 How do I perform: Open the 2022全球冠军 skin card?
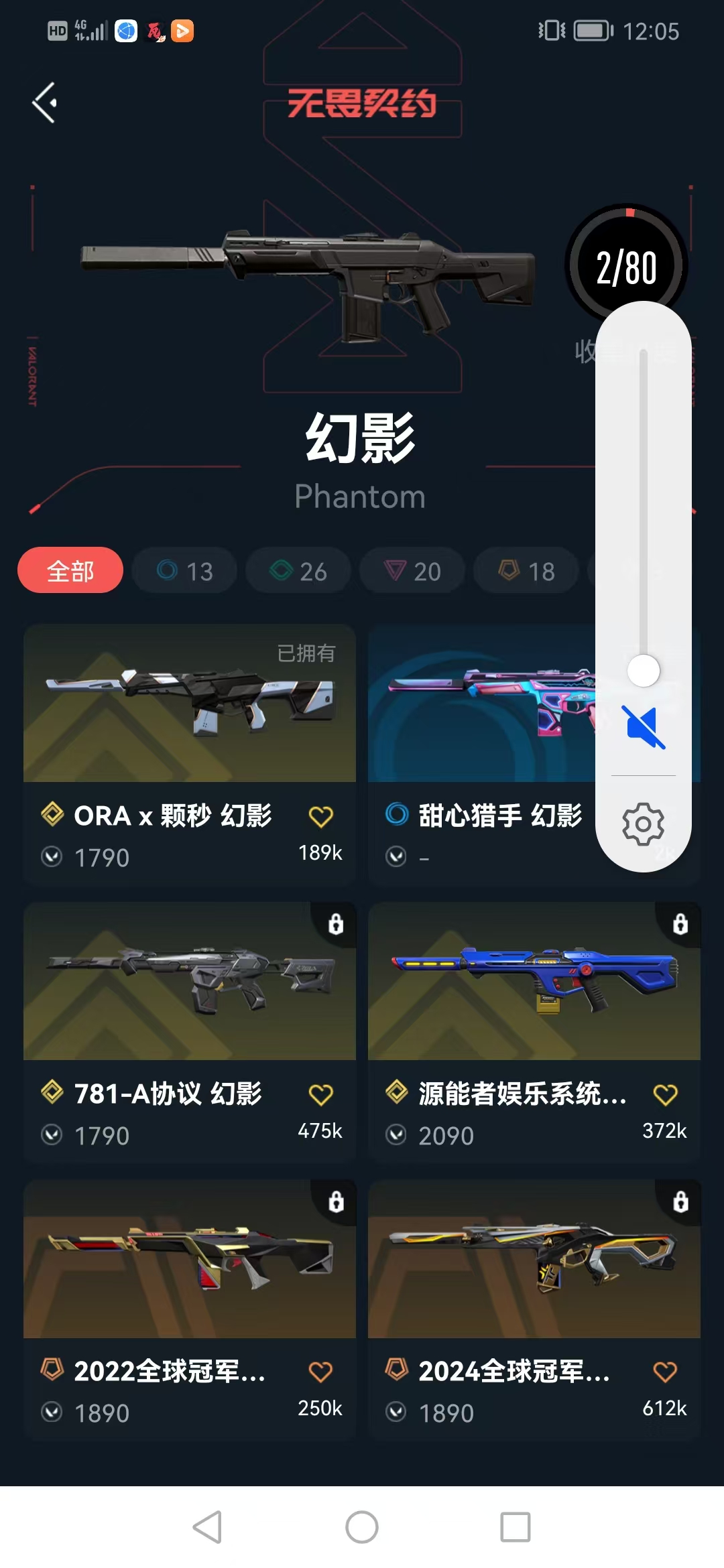190,1260
